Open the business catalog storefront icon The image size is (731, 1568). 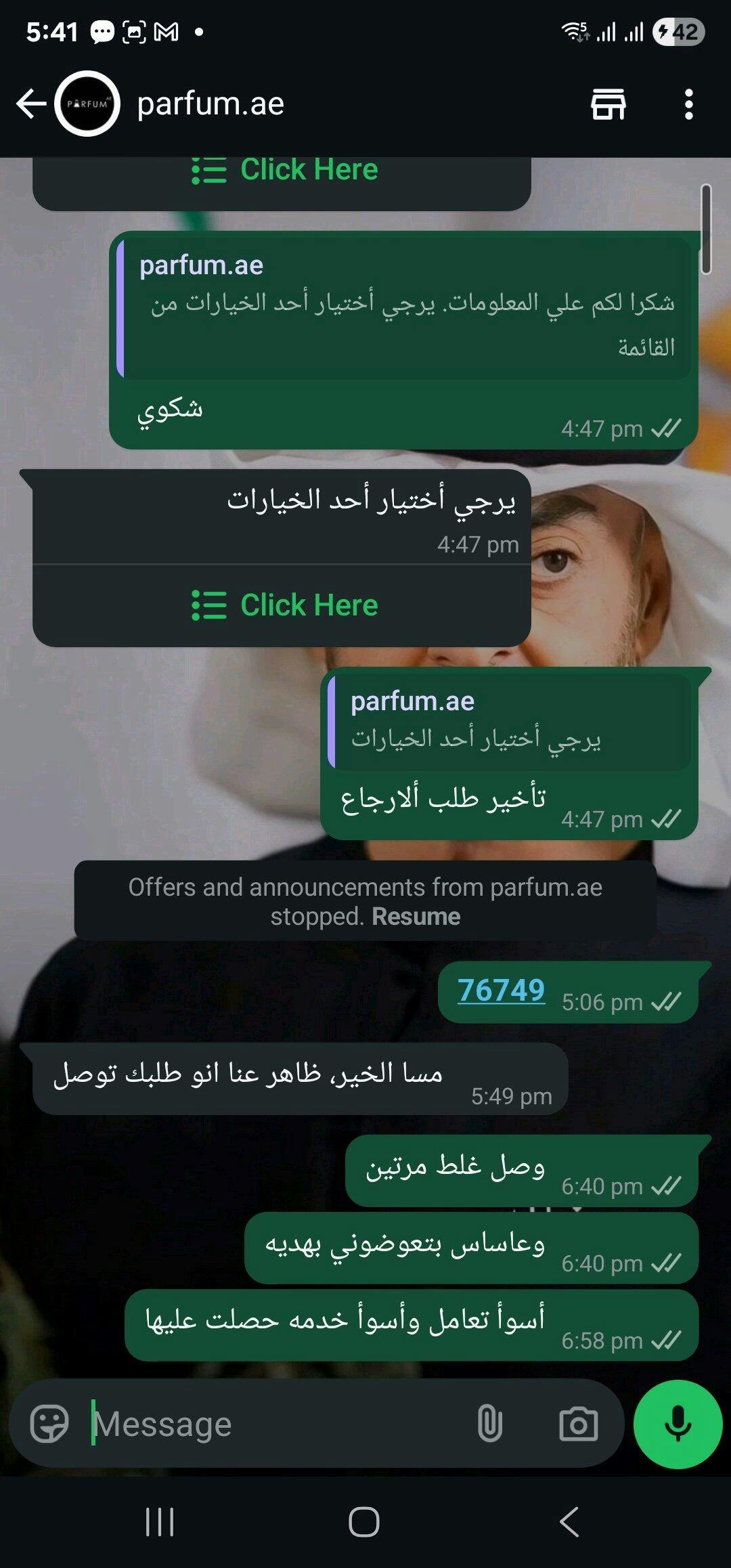[x=608, y=104]
